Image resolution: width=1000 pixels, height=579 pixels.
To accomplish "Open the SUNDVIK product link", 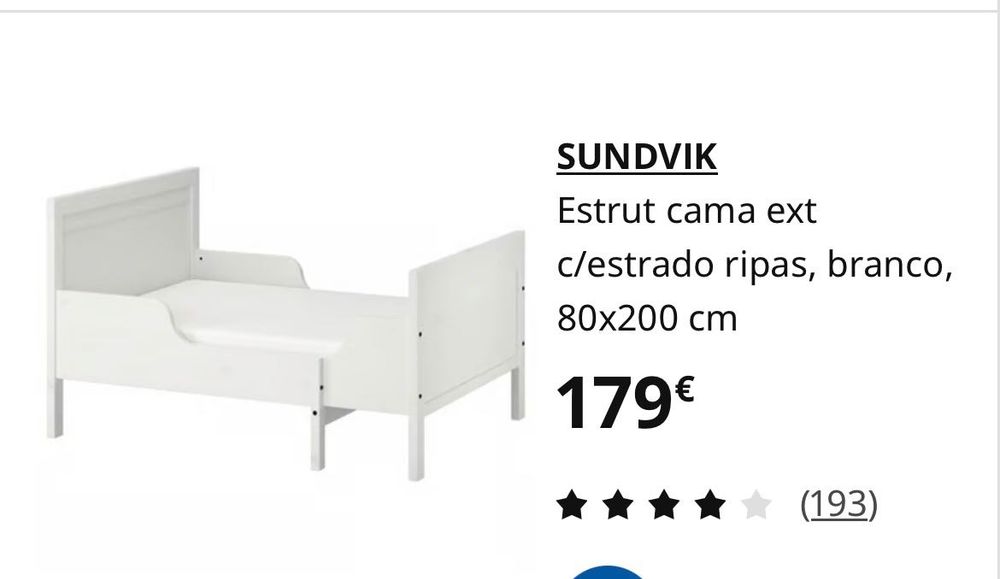I will [636, 157].
